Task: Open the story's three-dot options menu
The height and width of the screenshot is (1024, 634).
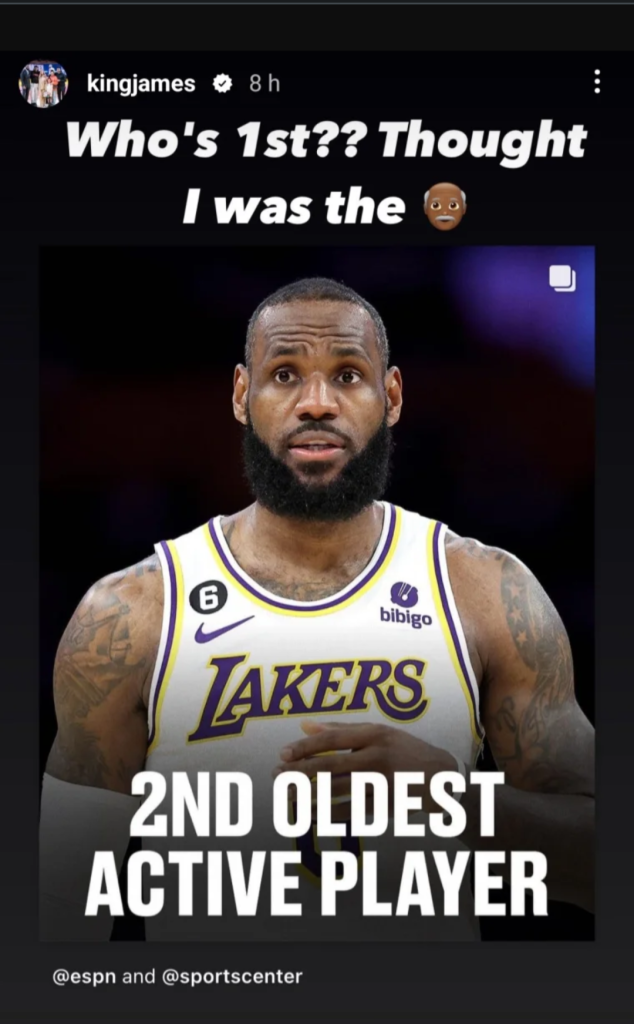Action: (x=596, y=82)
